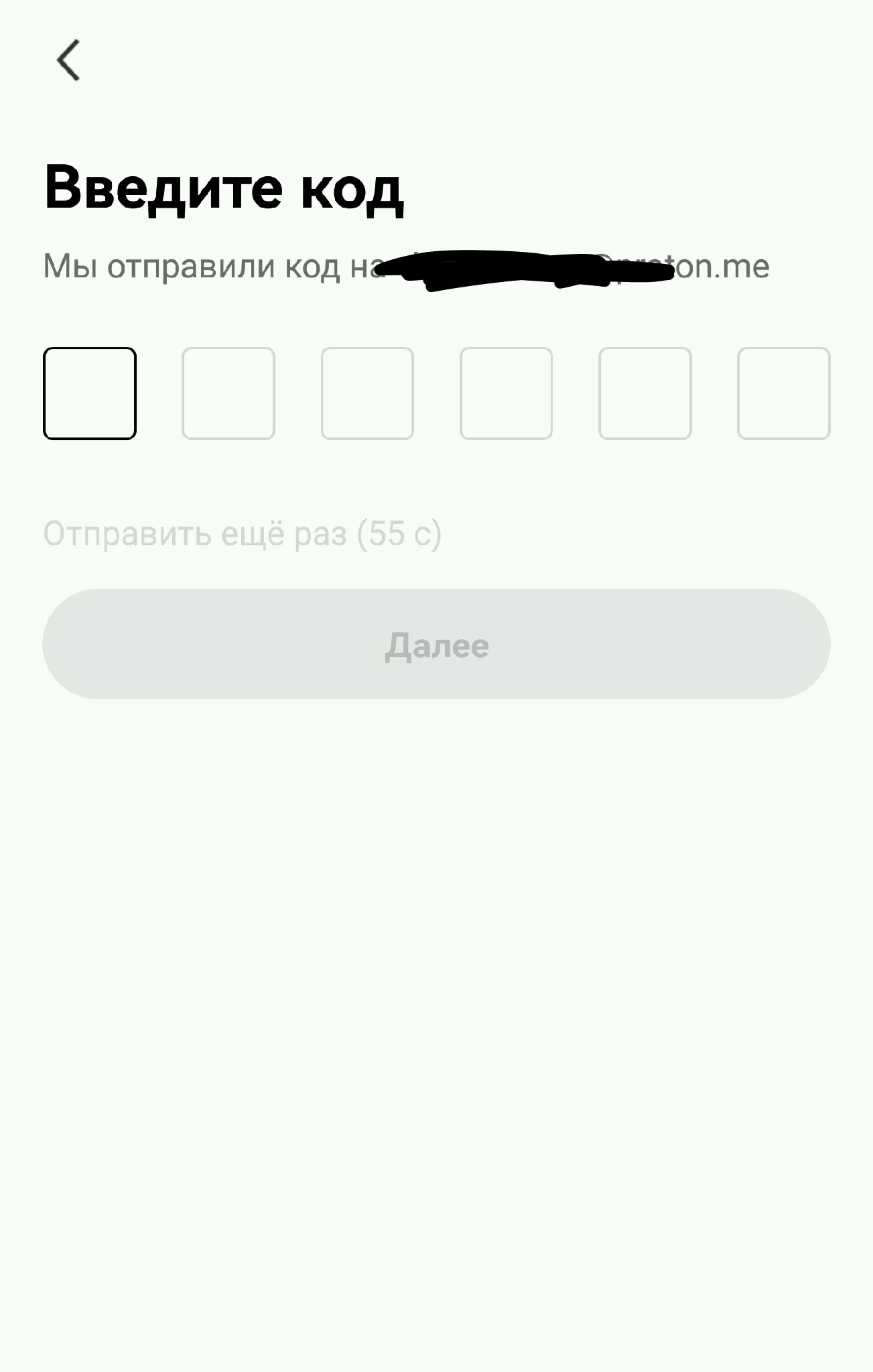Choose the fourth code digit box

[506, 393]
